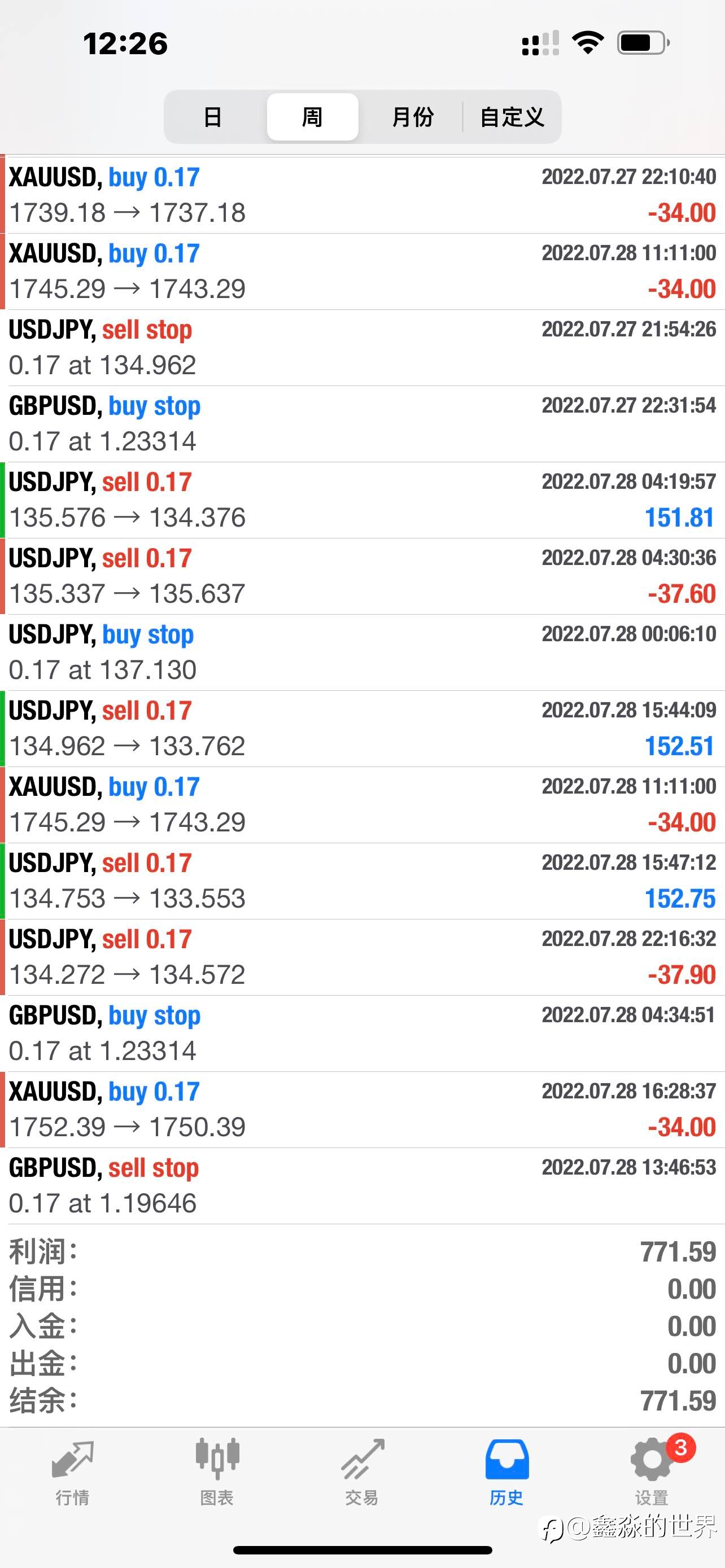Open USDJPY sell stop order at 134.962
This screenshot has height=1568, width=725.
[362, 348]
